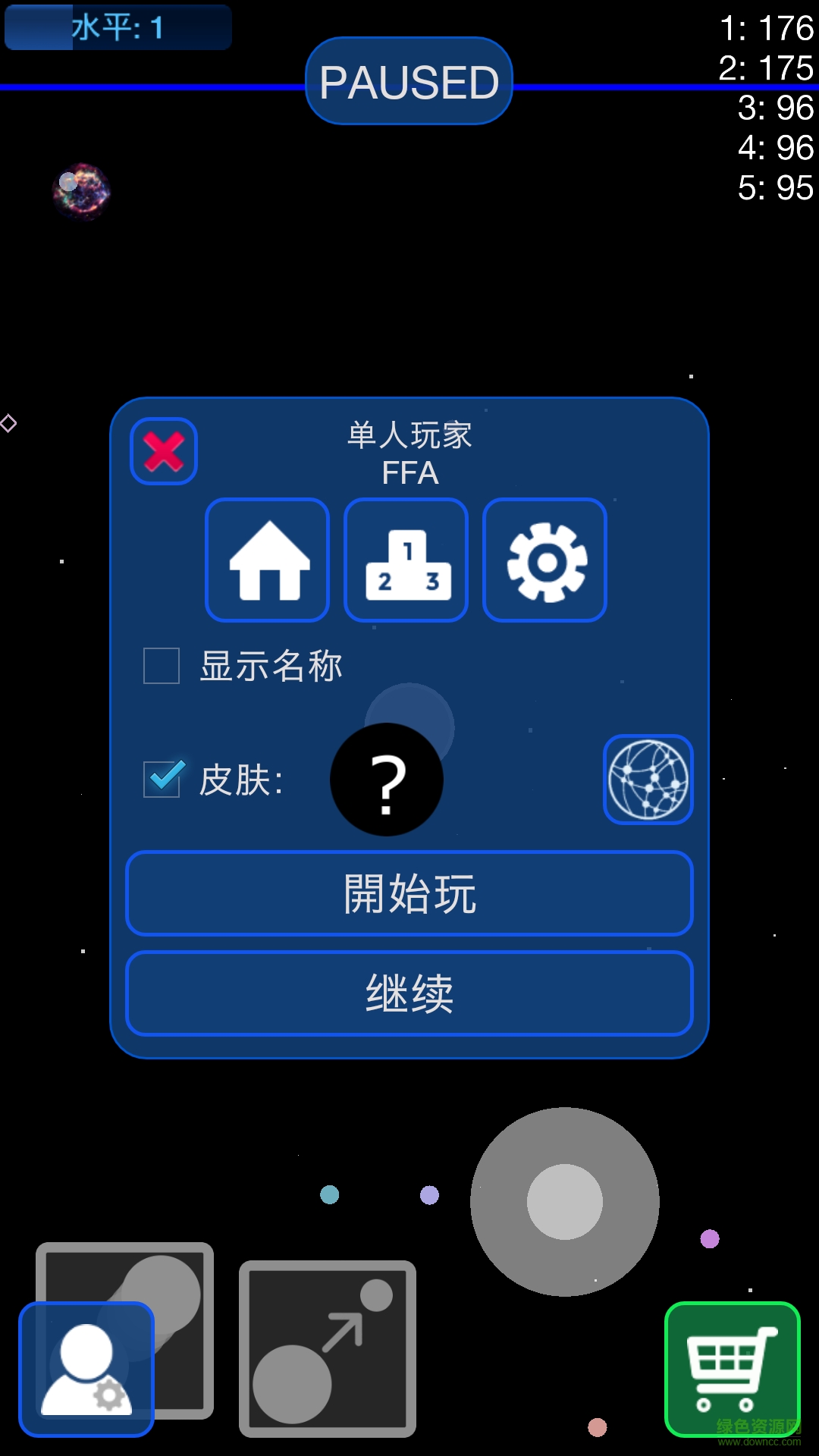Click the PAUSED banner

409,80
